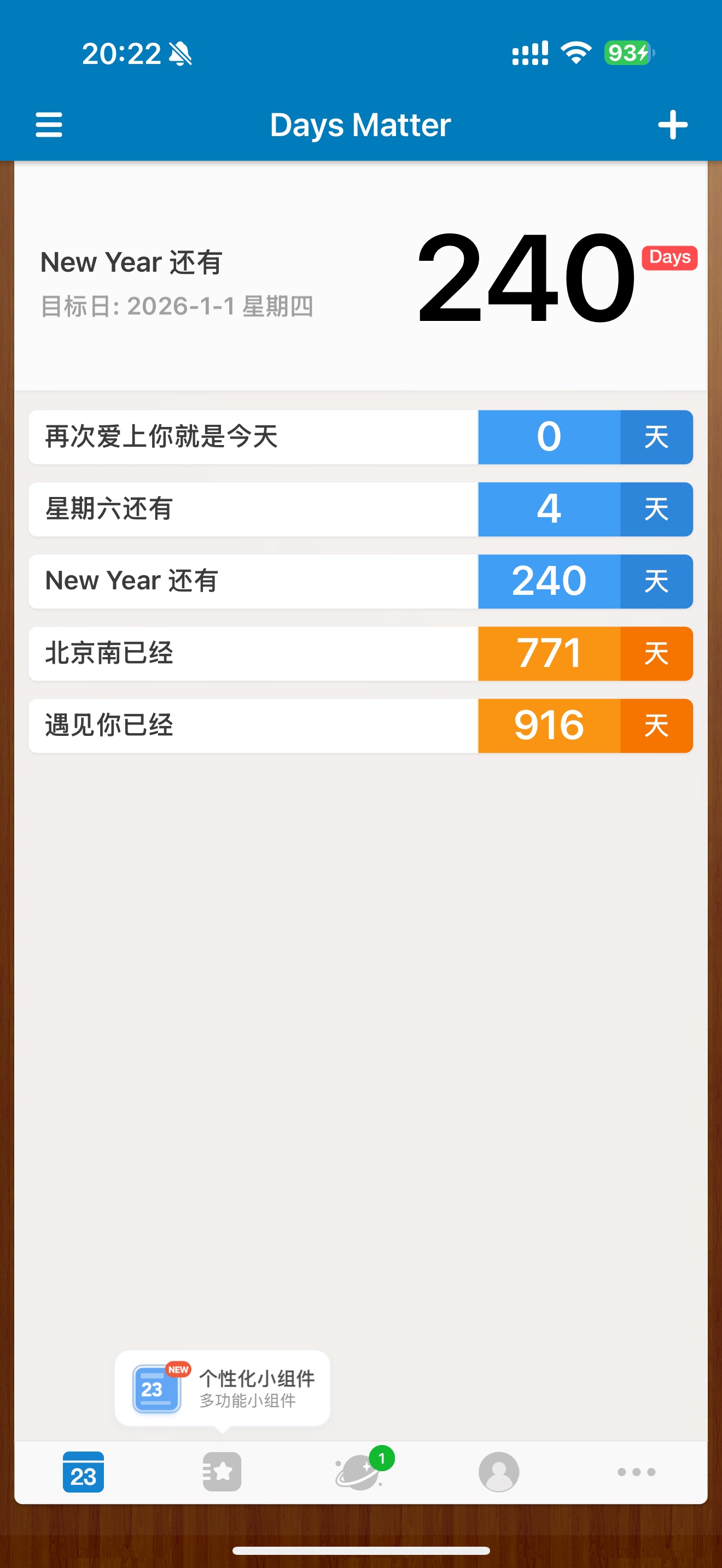Add a new event with plus icon
Viewport: 722px width, 1568px height.
tap(673, 125)
